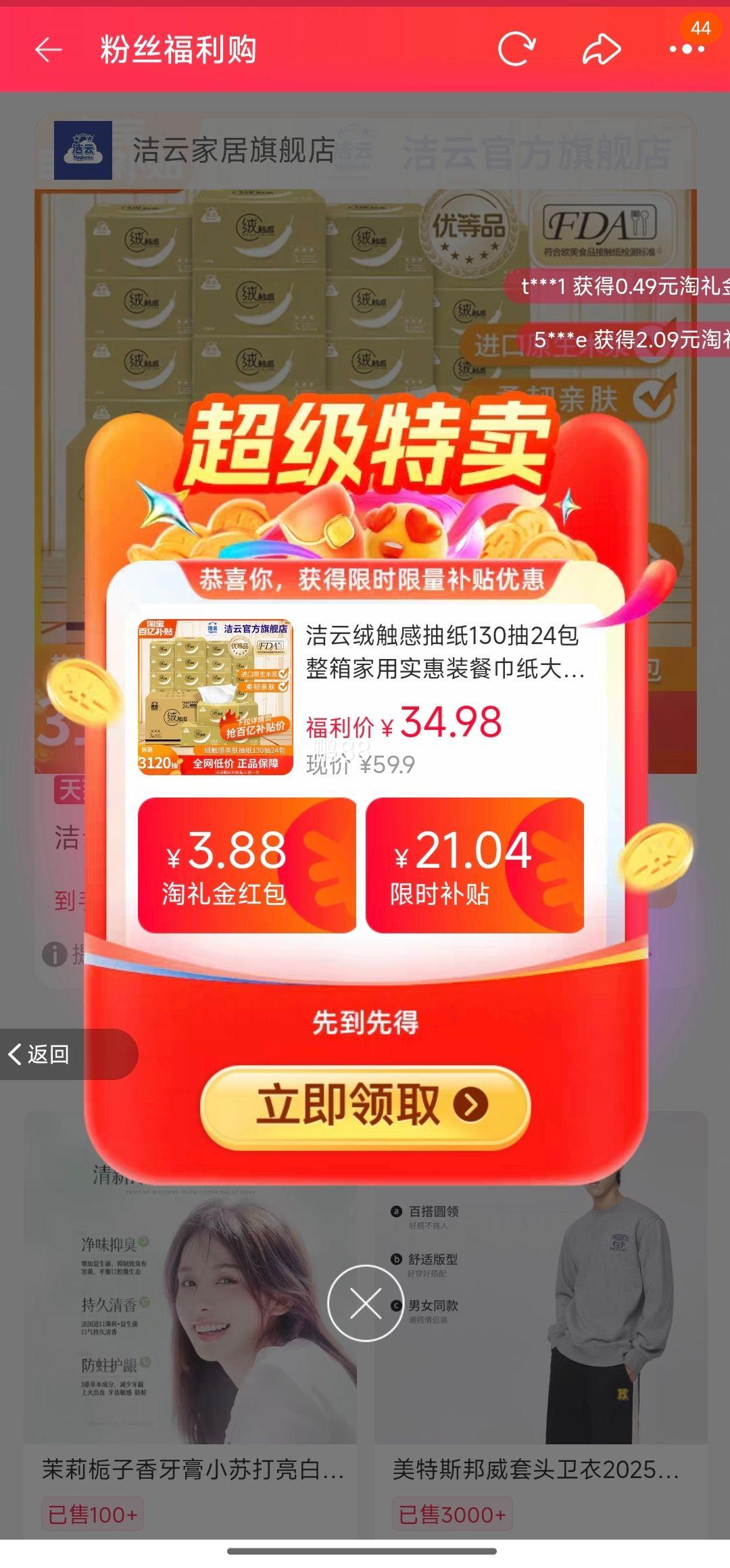Select the ¥21.04 限时补贴 coupon

[474, 865]
